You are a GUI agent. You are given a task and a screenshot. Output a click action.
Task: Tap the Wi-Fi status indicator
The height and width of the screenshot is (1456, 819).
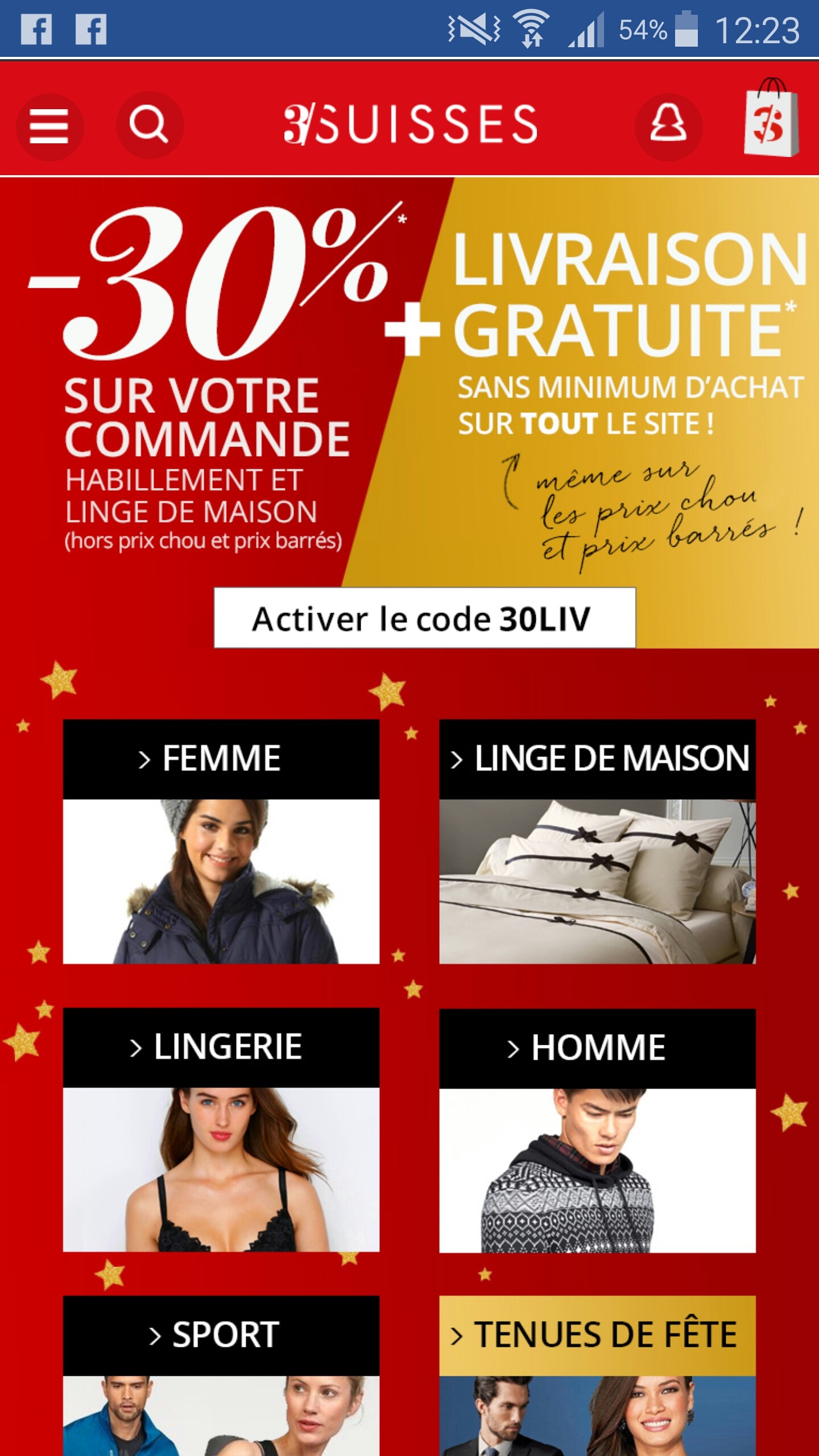[x=532, y=28]
